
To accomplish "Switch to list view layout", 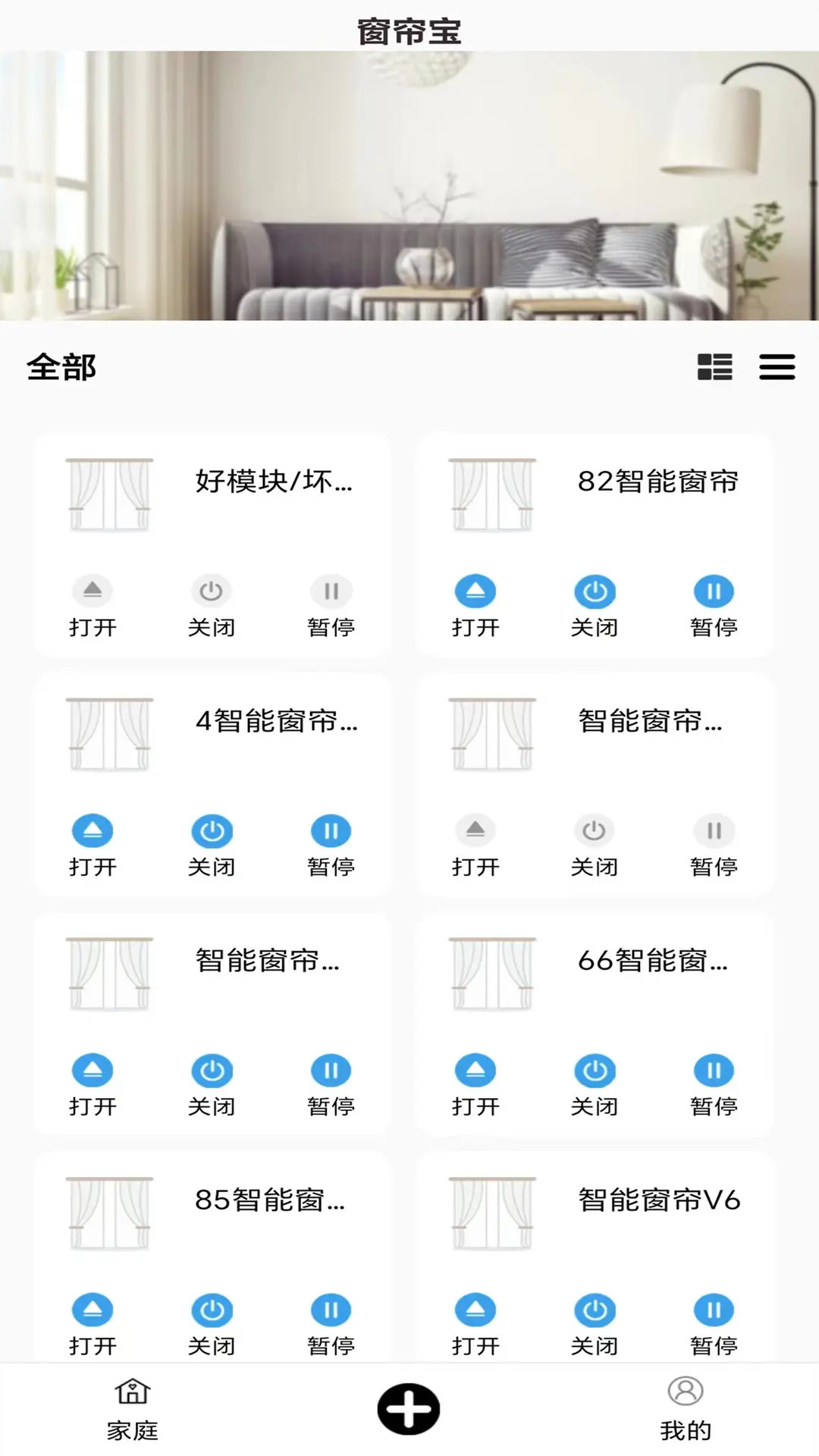I will click(777, 367).
